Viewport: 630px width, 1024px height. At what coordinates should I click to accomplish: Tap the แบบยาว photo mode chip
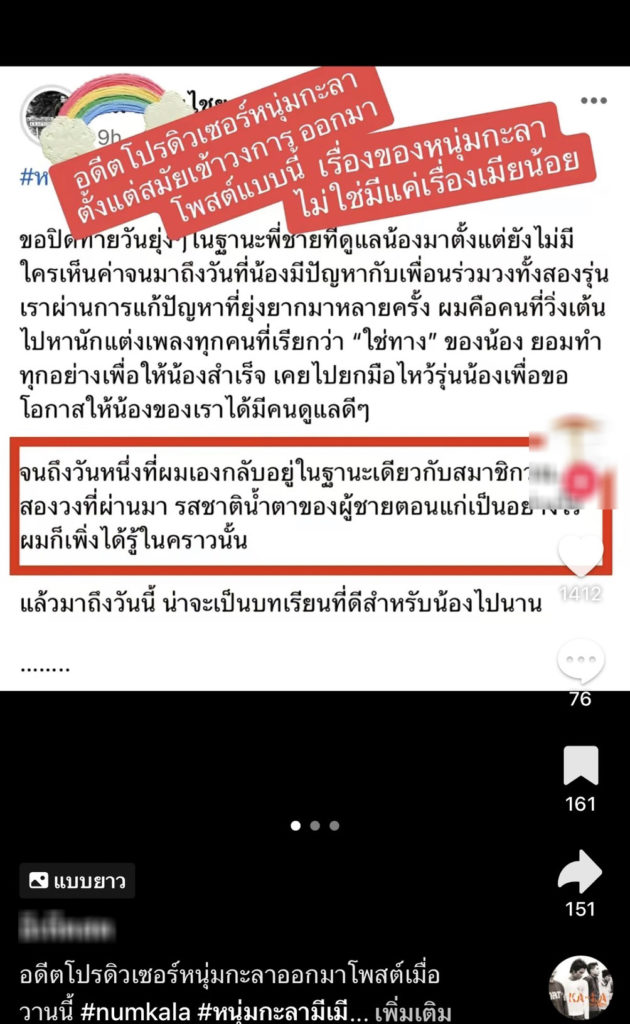tap(77, 880)
